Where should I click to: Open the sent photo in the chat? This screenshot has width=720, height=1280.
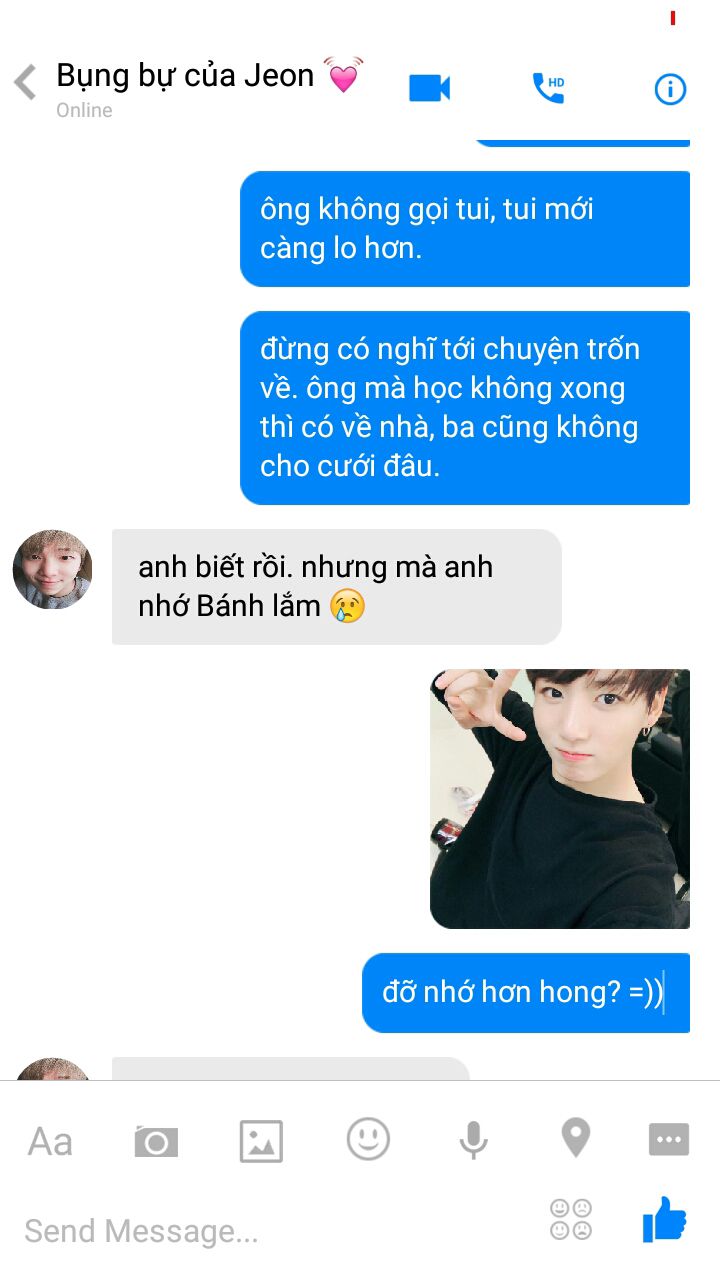click(x=560, y=798)
